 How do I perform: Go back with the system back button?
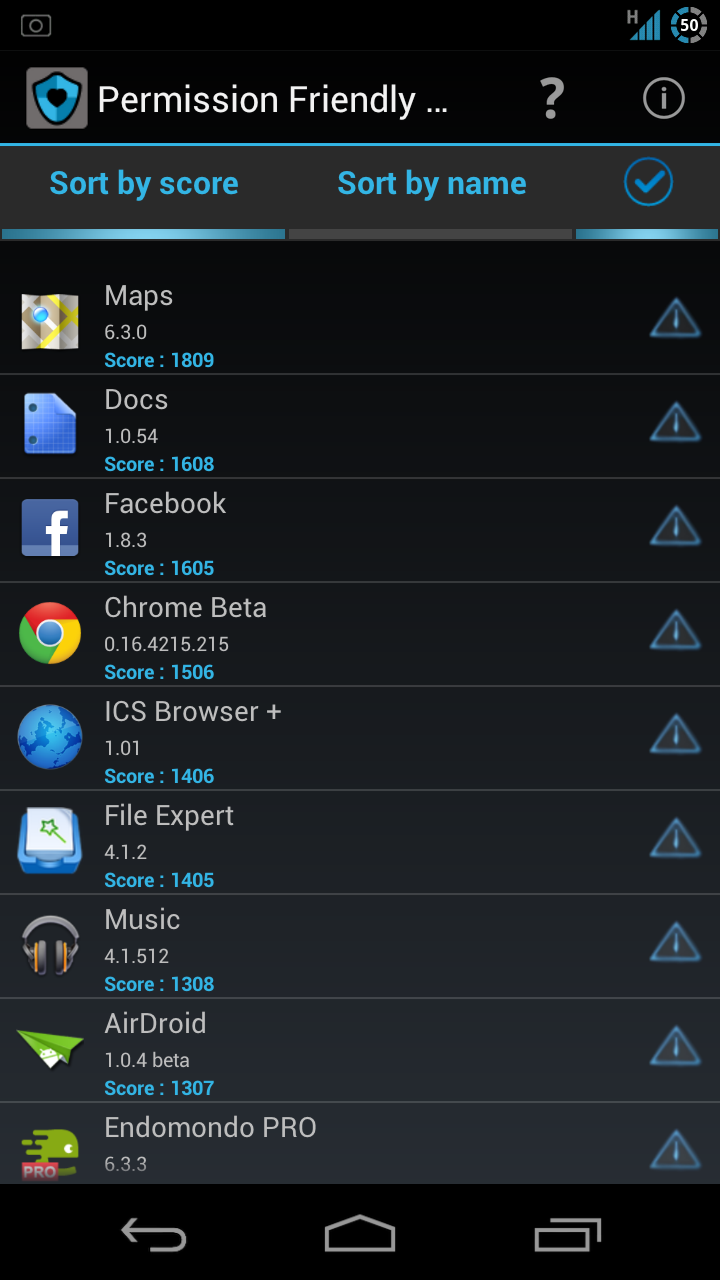pyautogui.click(x=153, y=1234)
